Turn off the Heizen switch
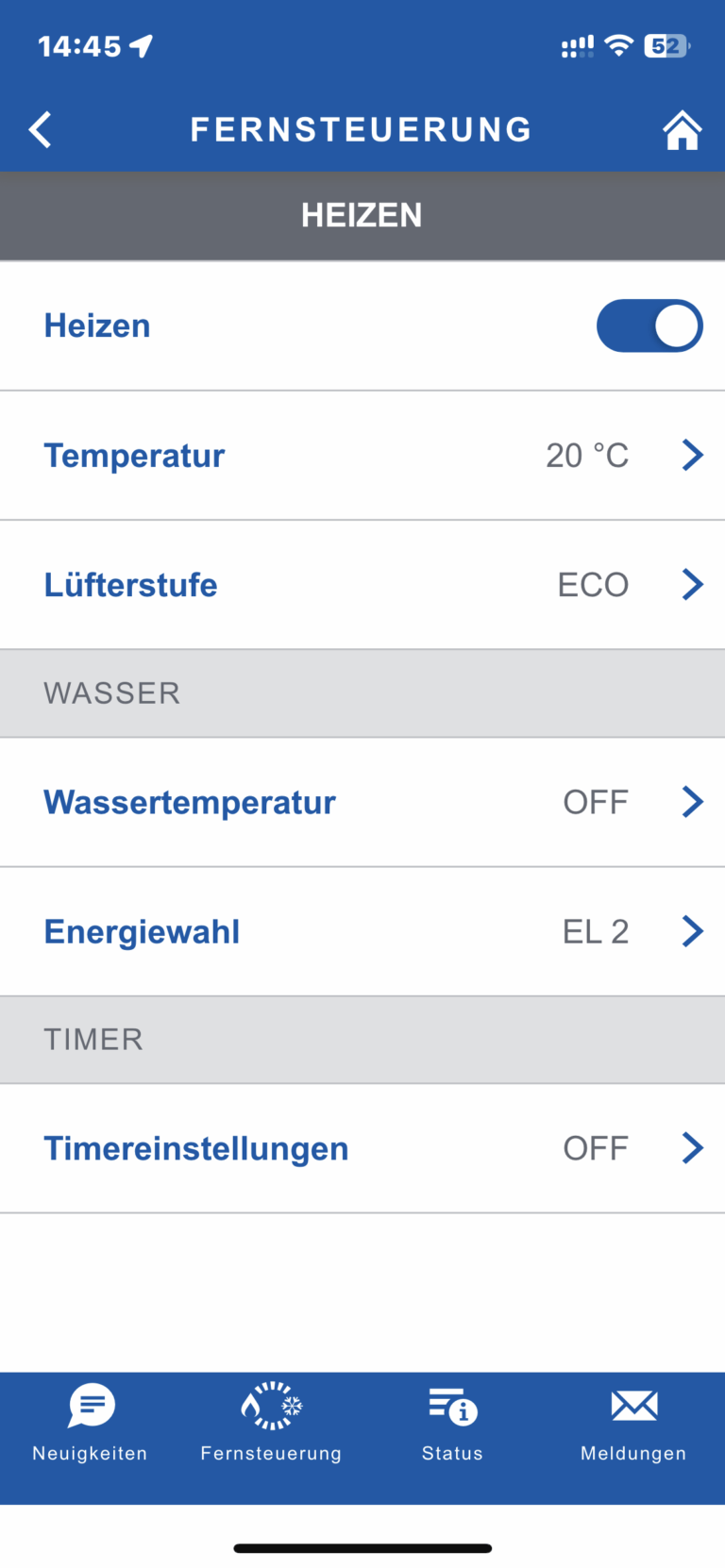Viewport: 725px width, 1568px height. click(649, 326)
